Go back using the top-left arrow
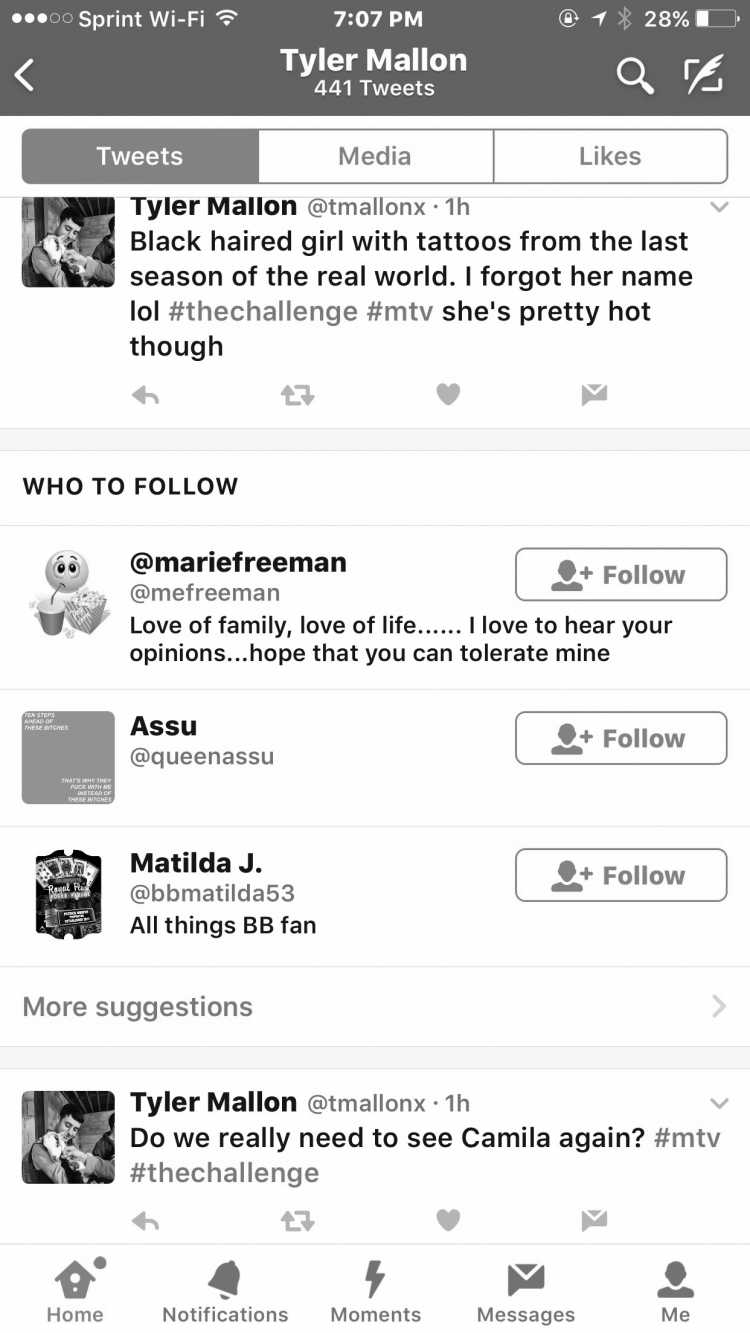Viewport: 750px width, 1333px height. [24, 75]
